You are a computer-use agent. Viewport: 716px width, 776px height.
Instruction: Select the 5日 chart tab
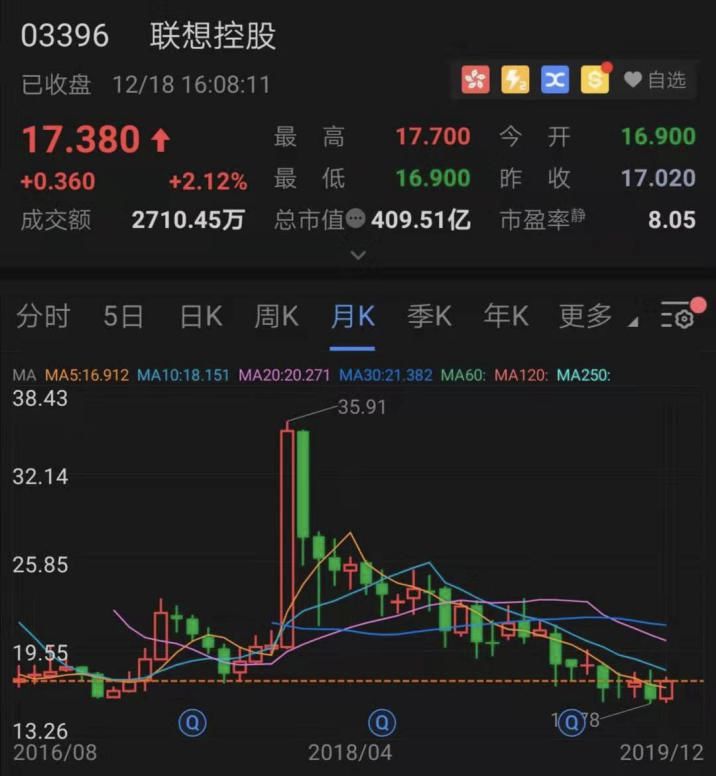pos(124,317)
